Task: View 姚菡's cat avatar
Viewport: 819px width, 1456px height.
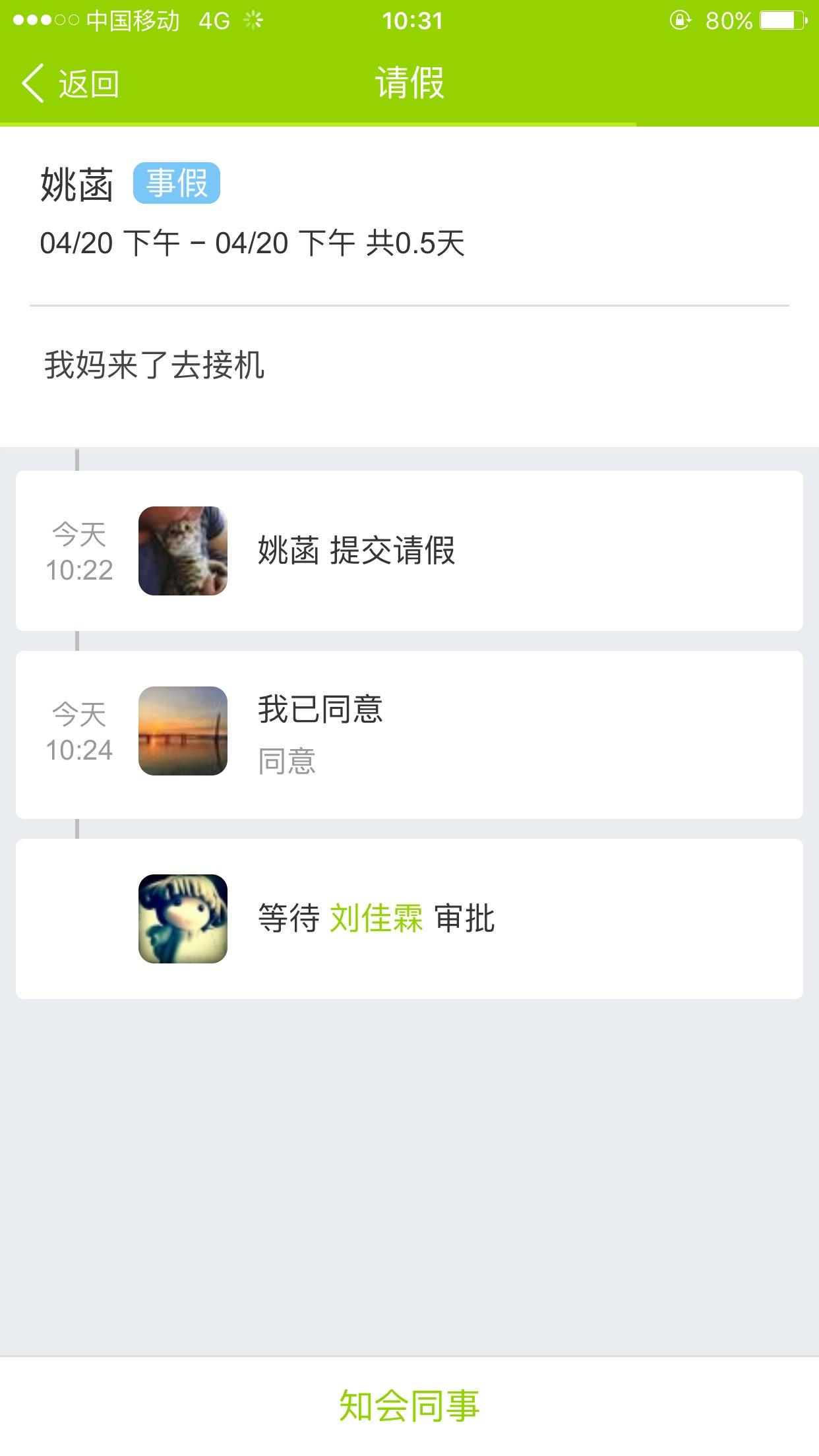Action: [183, 551]
